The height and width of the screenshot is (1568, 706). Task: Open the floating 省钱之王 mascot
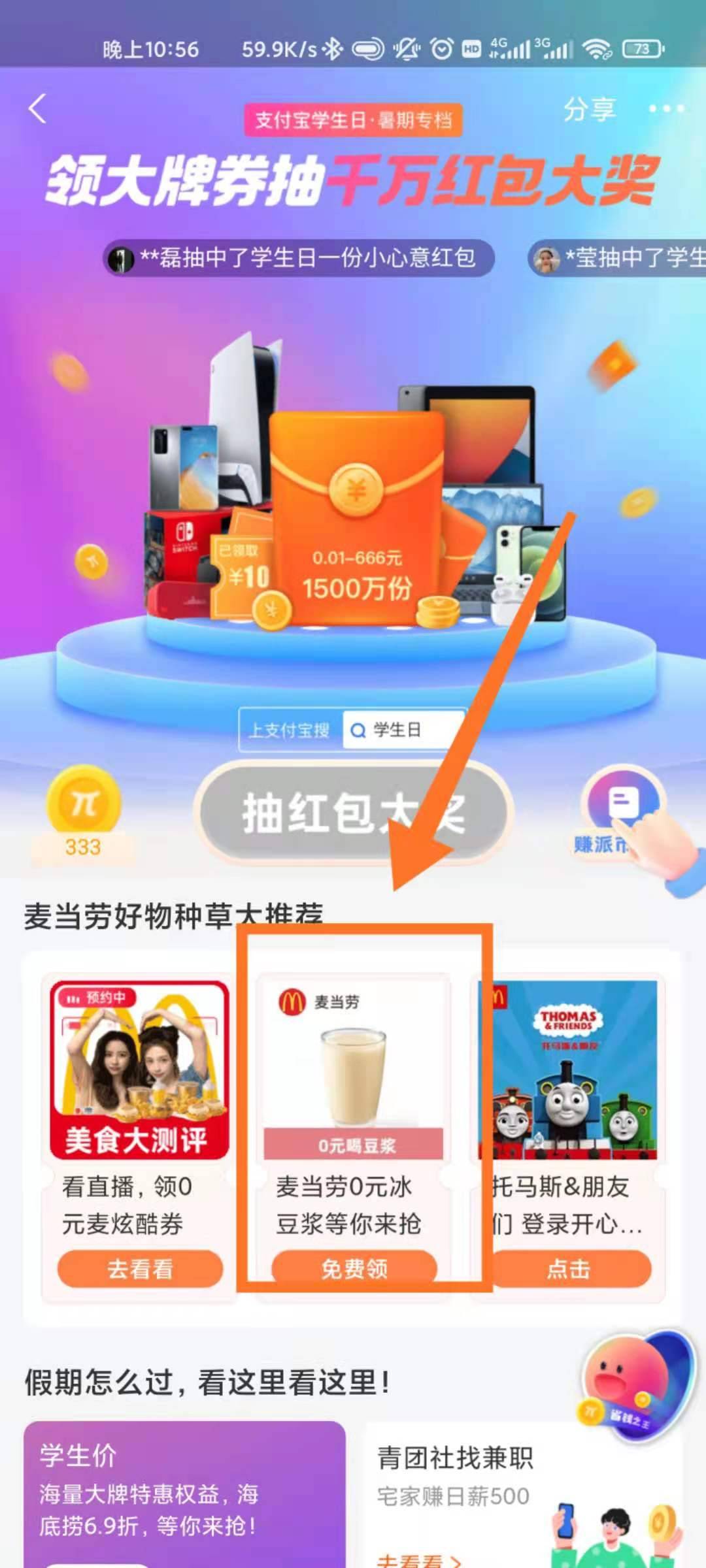pyautogui.click(x=631, y=1385)
